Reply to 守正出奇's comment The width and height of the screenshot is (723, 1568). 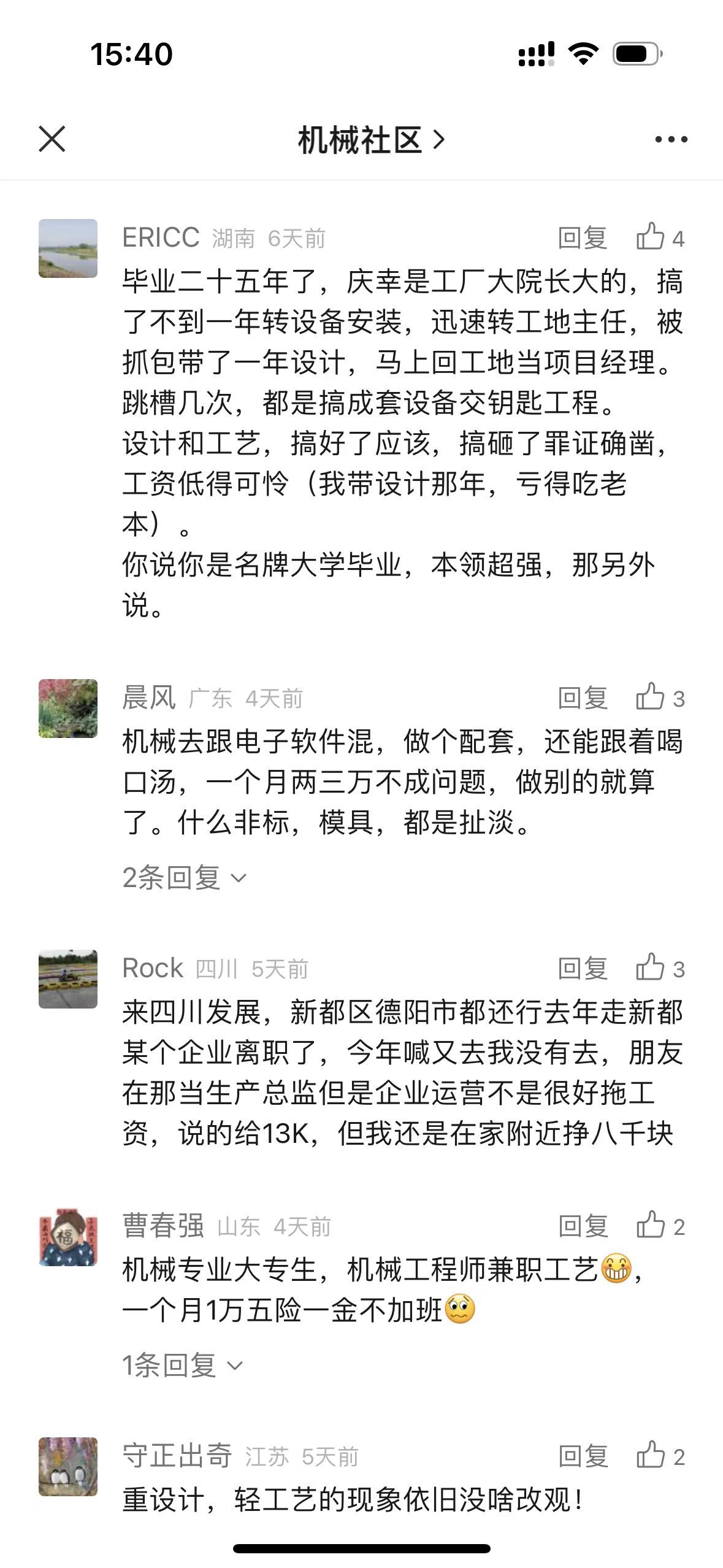click(582, 1456)
